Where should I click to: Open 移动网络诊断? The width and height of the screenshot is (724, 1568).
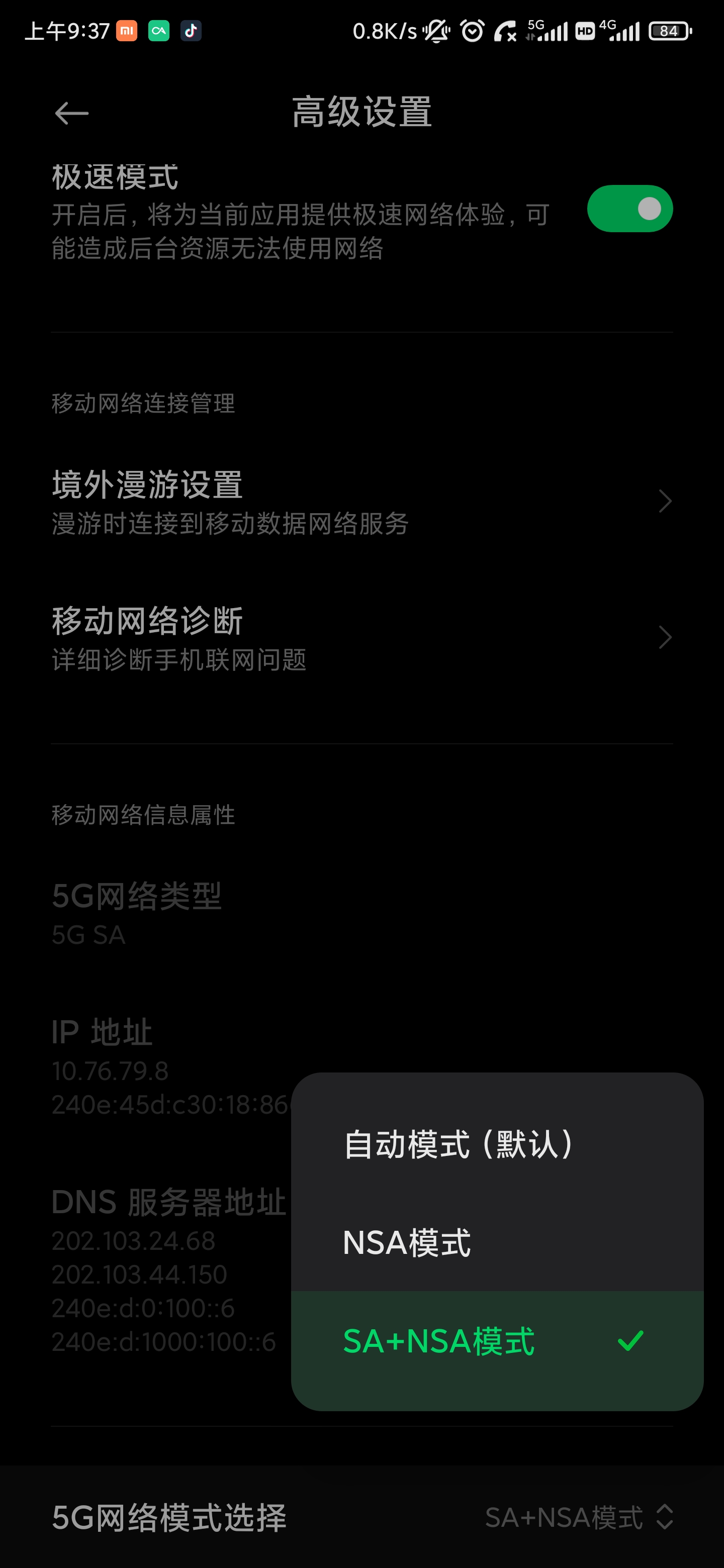pyautogui.click(x=361, y=637)
